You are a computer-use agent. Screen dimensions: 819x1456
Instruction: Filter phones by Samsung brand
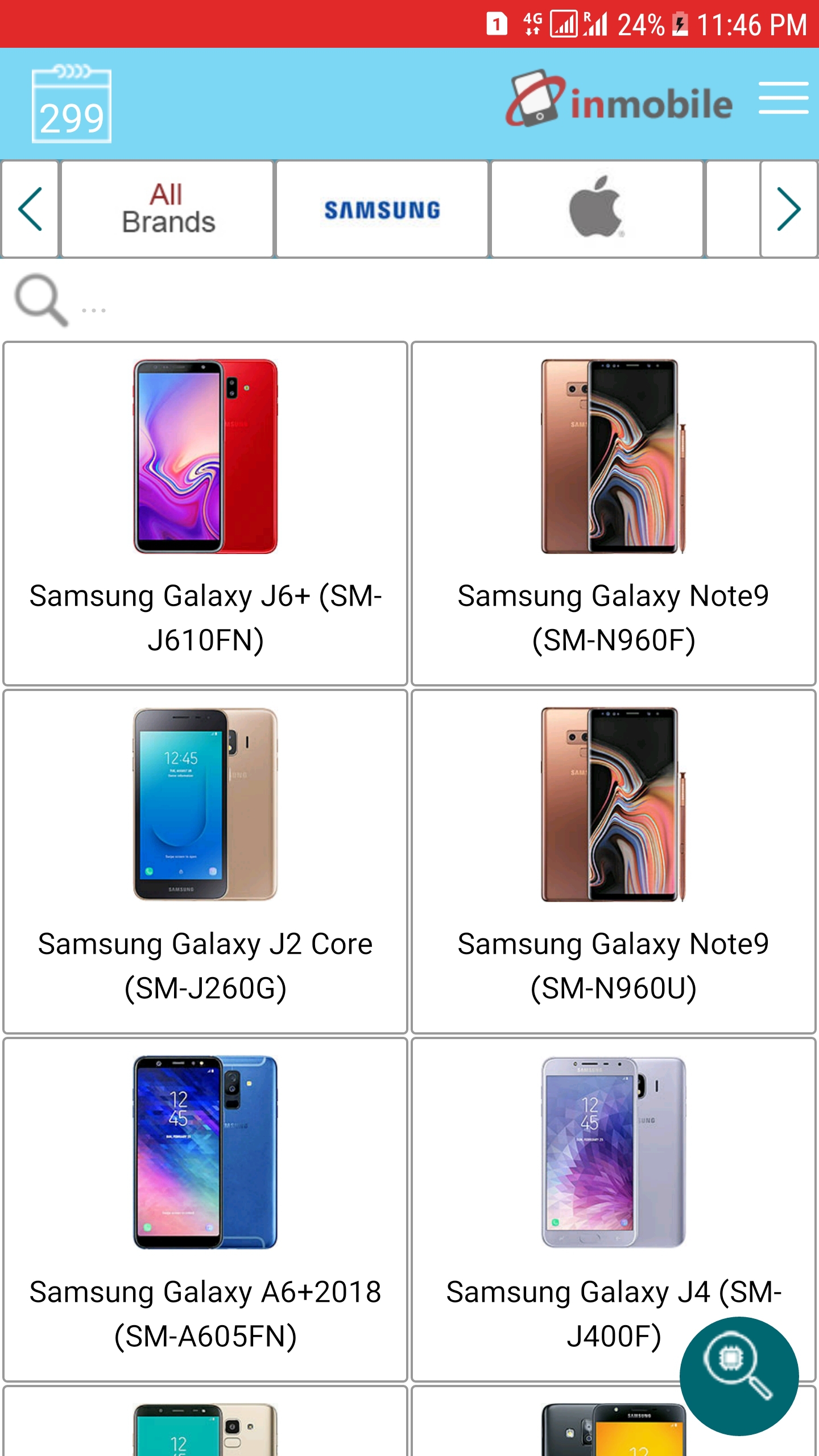pos(382,209)
